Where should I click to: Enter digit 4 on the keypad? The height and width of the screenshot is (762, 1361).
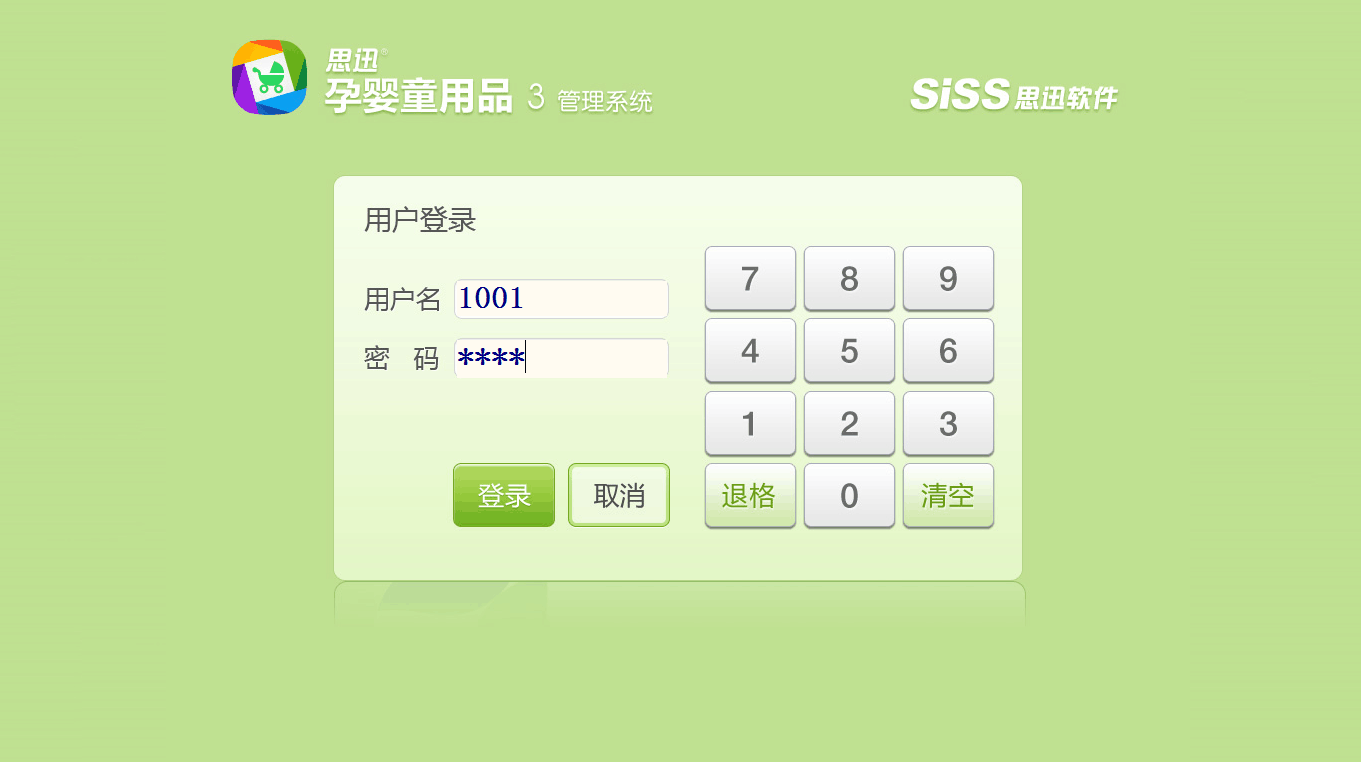pyautogui.click(x=750, y=351)
